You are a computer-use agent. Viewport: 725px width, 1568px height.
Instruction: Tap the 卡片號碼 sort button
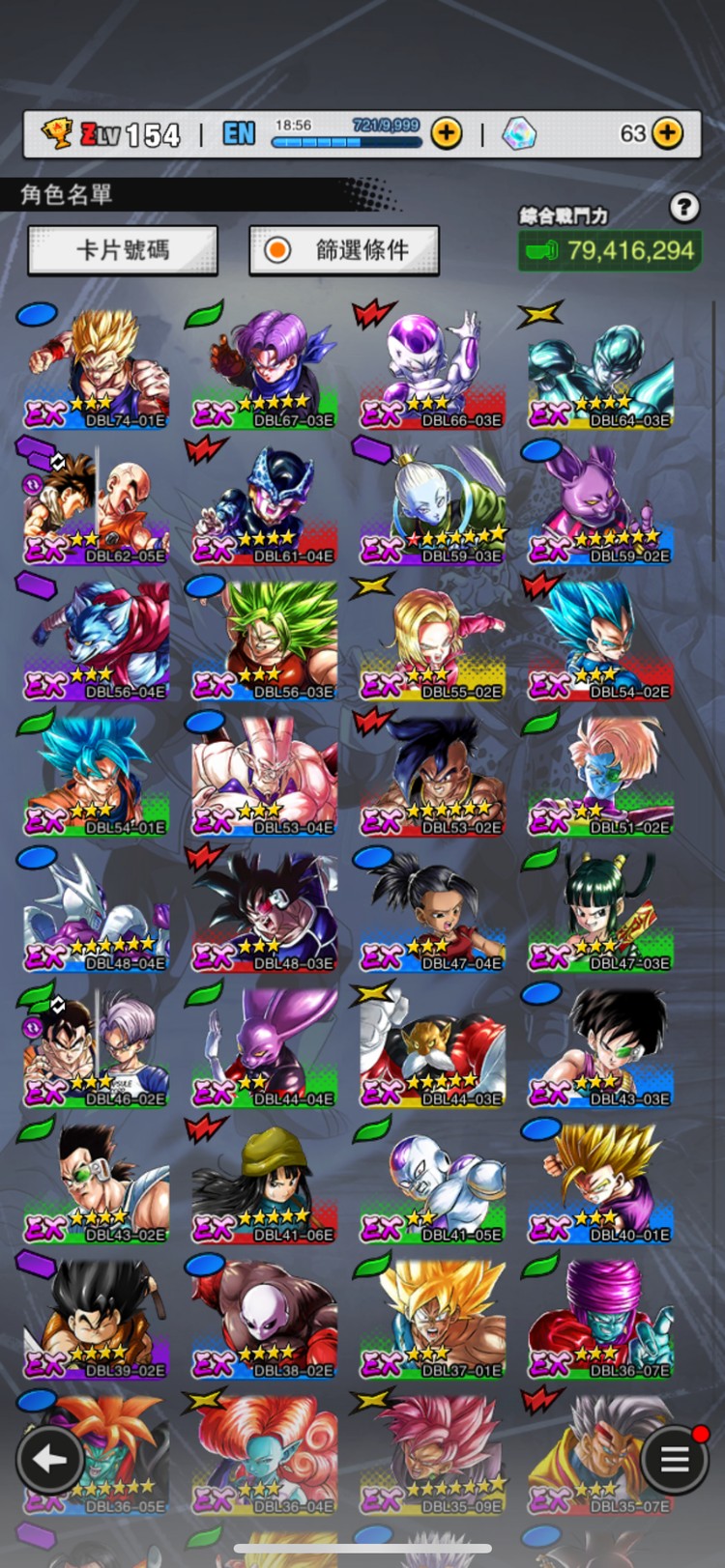tap(123, 250)
